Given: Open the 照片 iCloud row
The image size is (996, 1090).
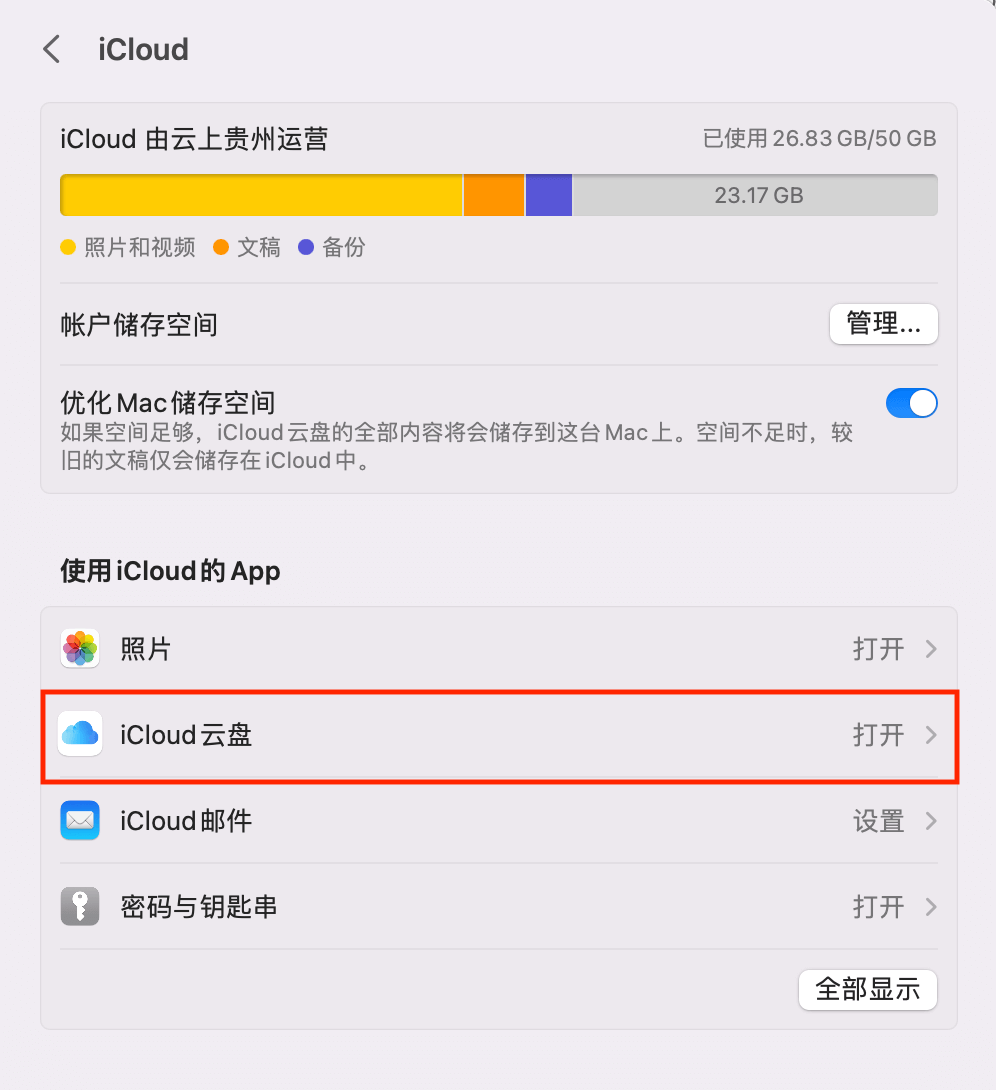Looking at the screenshot, I should pos(498,649).
